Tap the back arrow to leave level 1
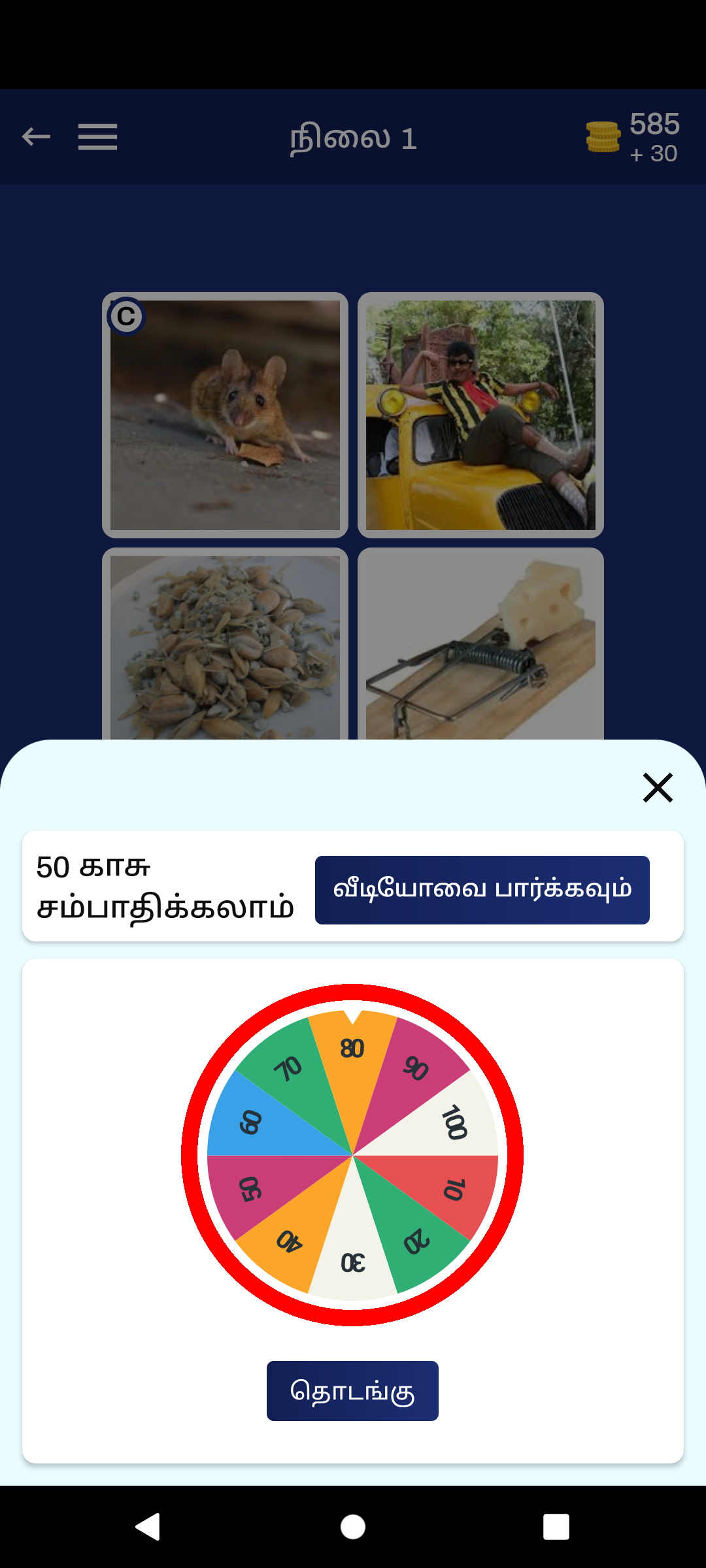 37,137
